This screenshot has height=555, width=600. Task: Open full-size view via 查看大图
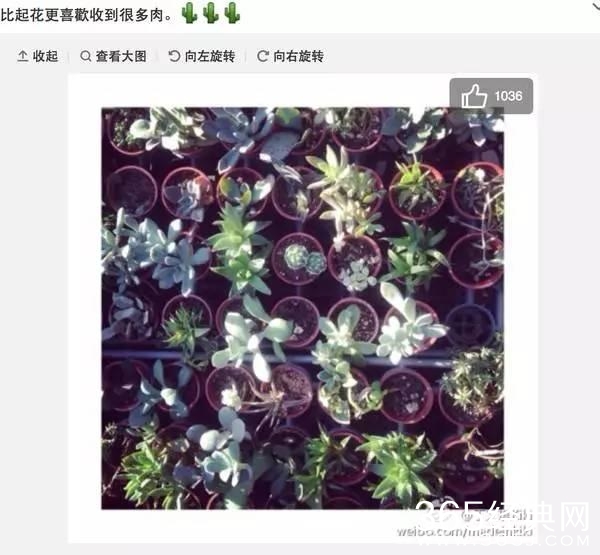113,57
